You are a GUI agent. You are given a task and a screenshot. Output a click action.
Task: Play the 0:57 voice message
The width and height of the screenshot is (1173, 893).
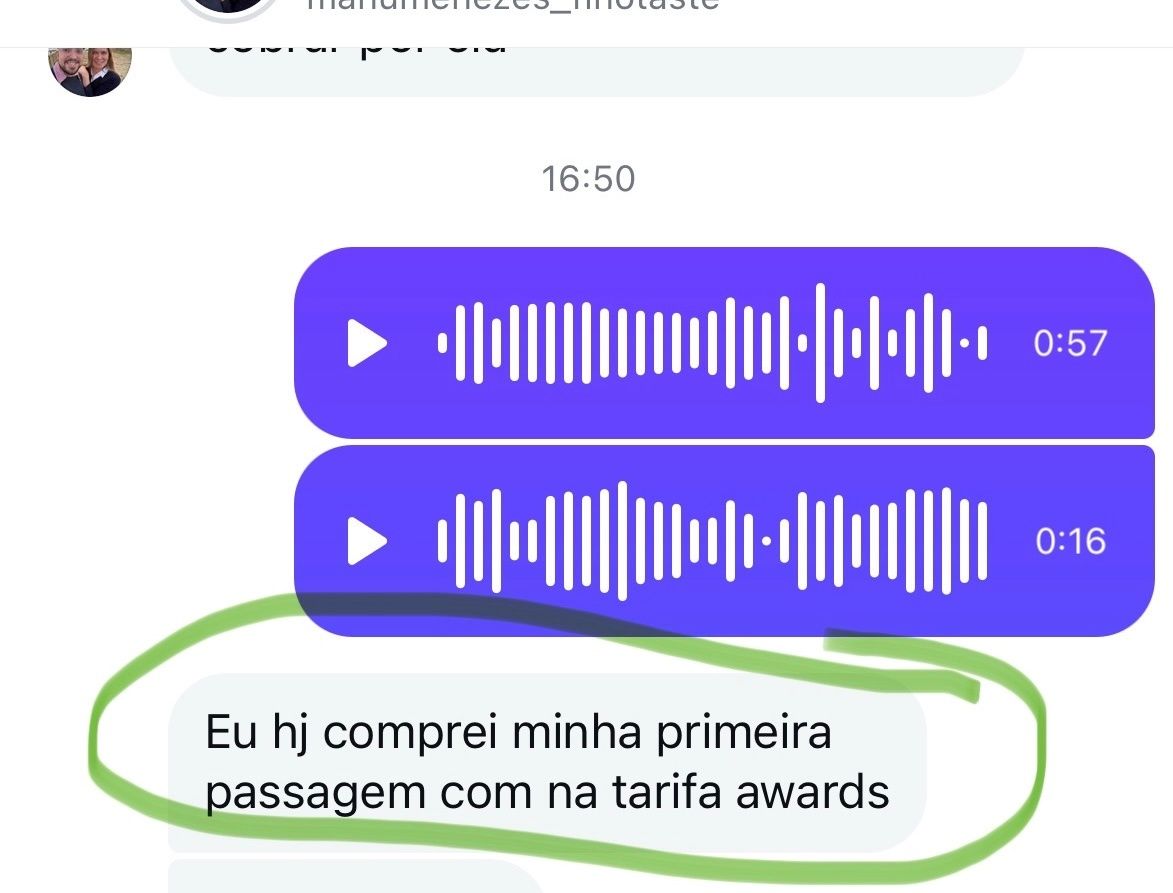pos(366,344)
